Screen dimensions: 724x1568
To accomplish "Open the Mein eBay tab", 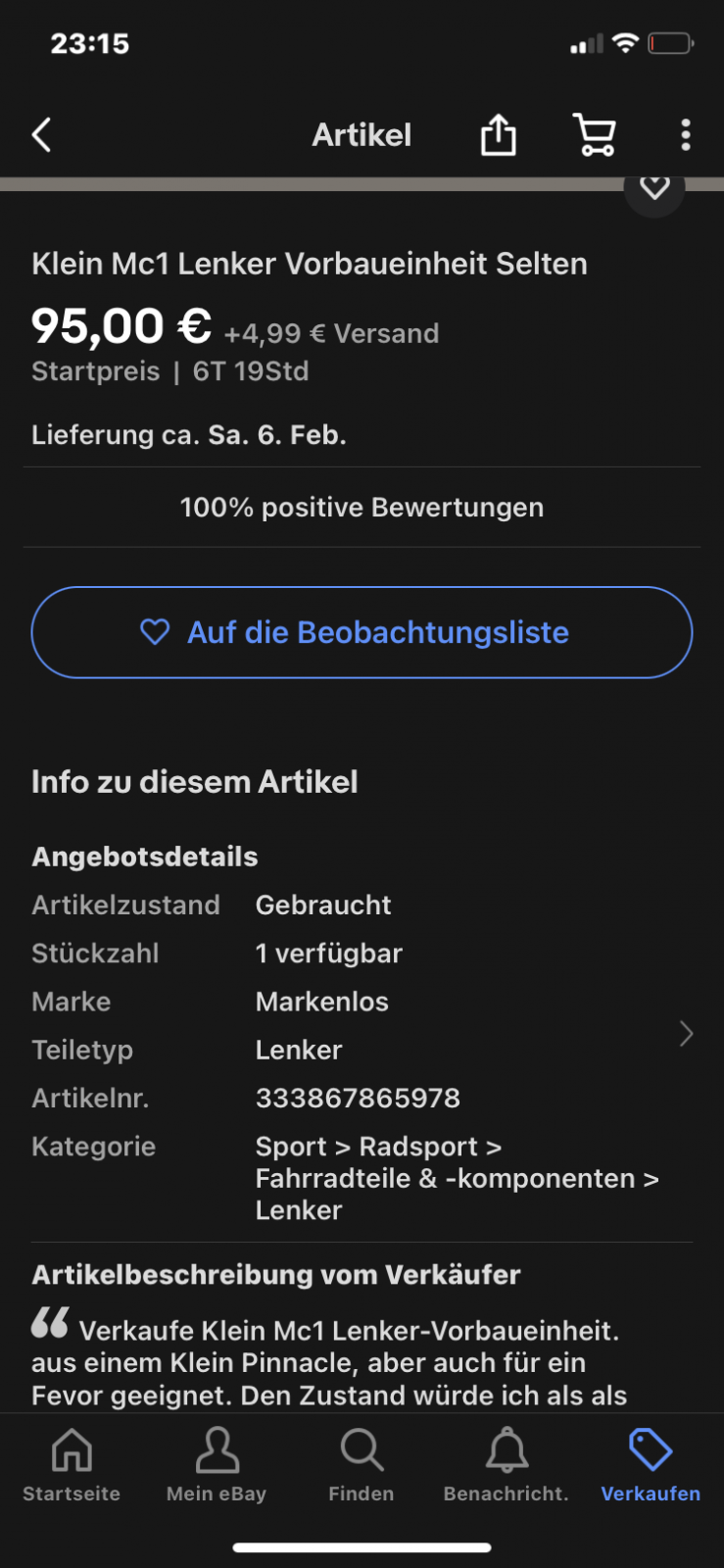I will click(217, 1464).
